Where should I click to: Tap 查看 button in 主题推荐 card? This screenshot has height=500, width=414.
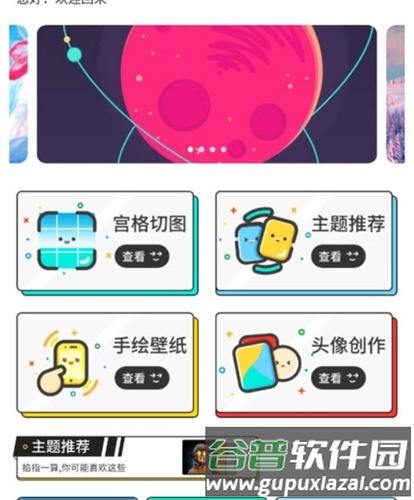point(338,256)
